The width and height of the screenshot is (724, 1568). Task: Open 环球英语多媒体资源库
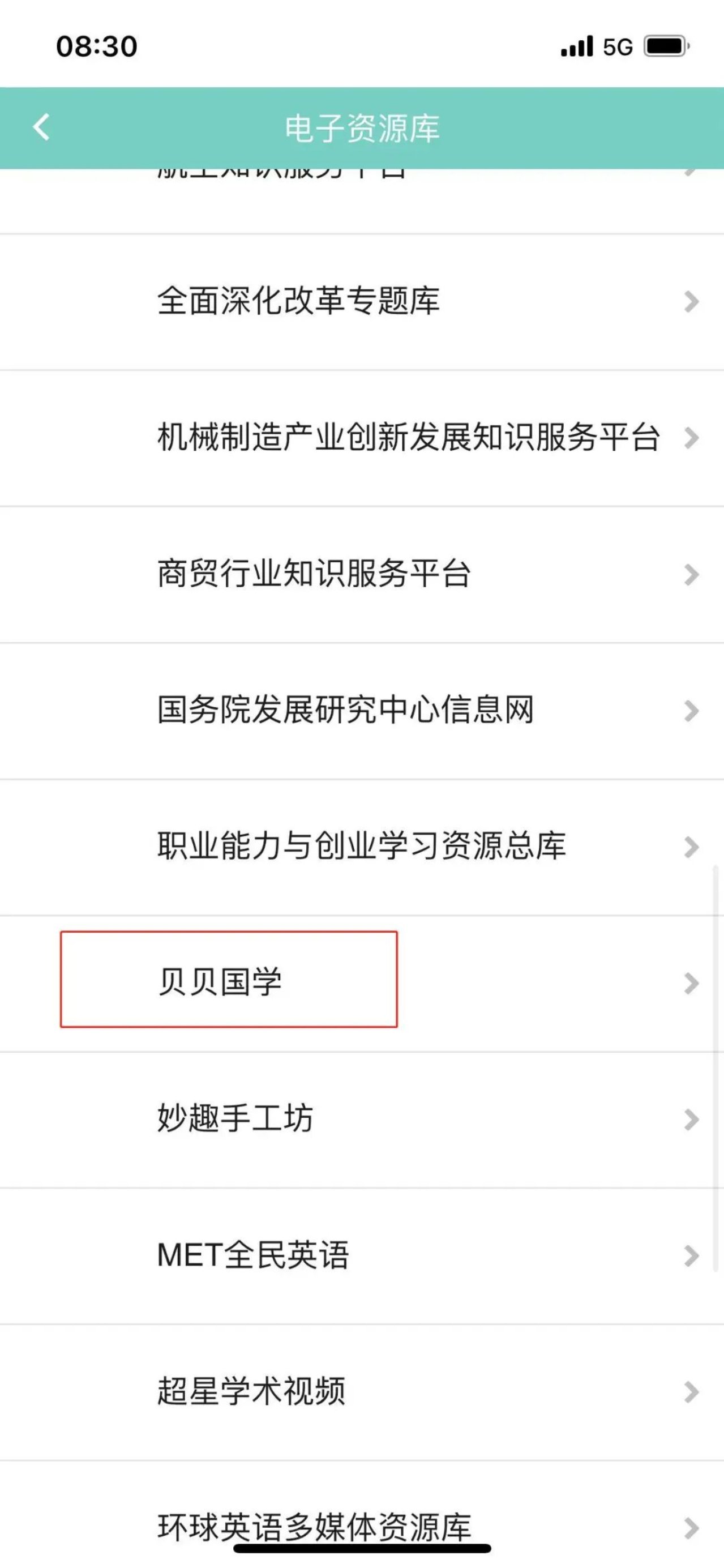coord(362,1515)
